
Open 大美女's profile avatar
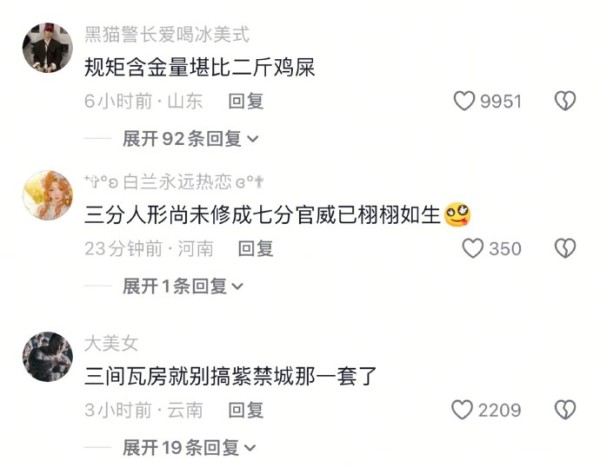pyautogui.click(x=47, y=356)
